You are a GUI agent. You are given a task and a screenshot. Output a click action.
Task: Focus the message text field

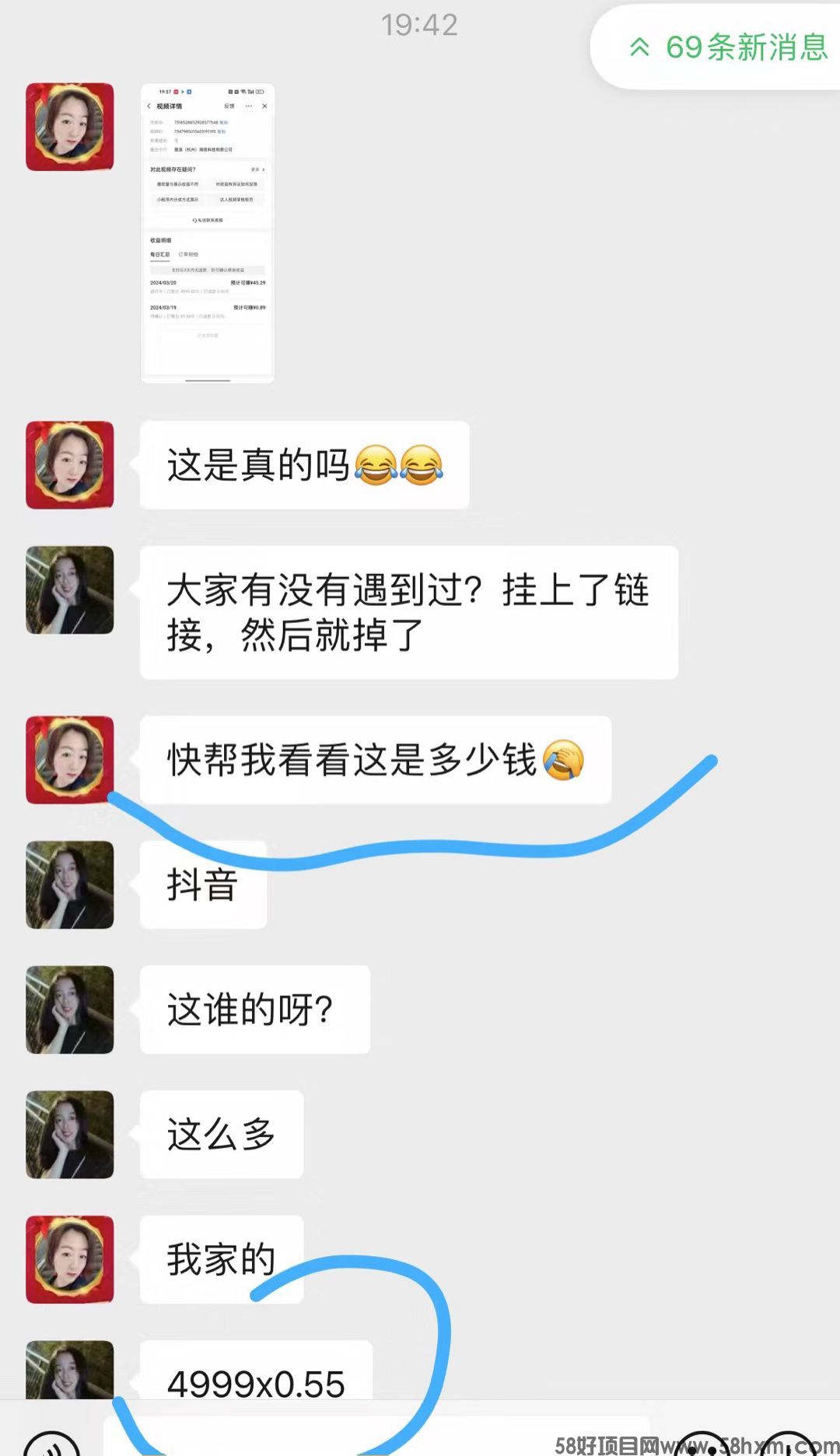pyautogui.click(x=373, y=1439)
